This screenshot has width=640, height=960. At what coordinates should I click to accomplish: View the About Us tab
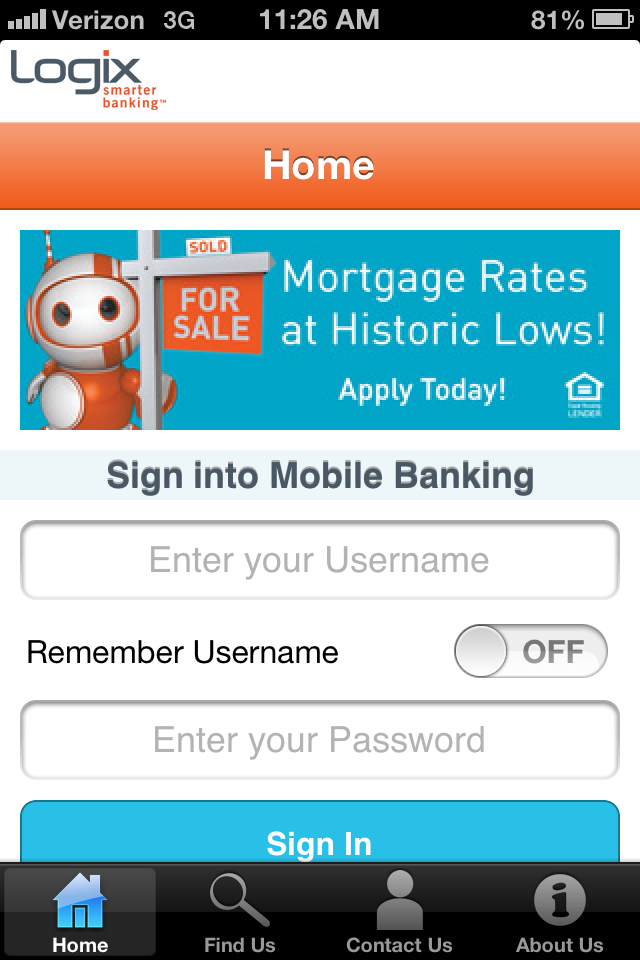[x=560, y=912]
